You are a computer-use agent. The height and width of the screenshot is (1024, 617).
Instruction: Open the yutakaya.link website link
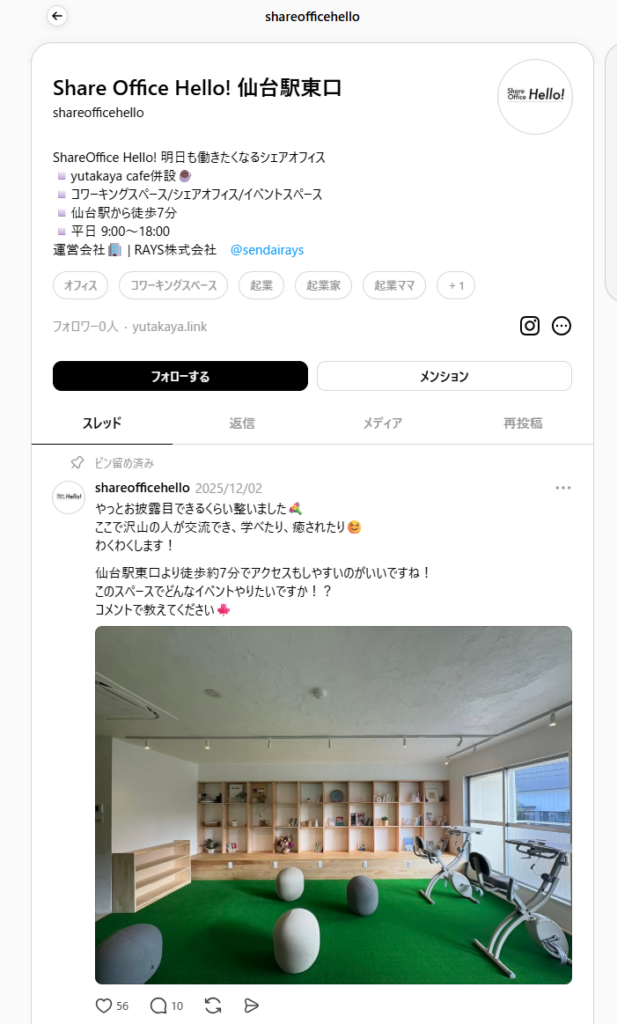tap(169, 326)
